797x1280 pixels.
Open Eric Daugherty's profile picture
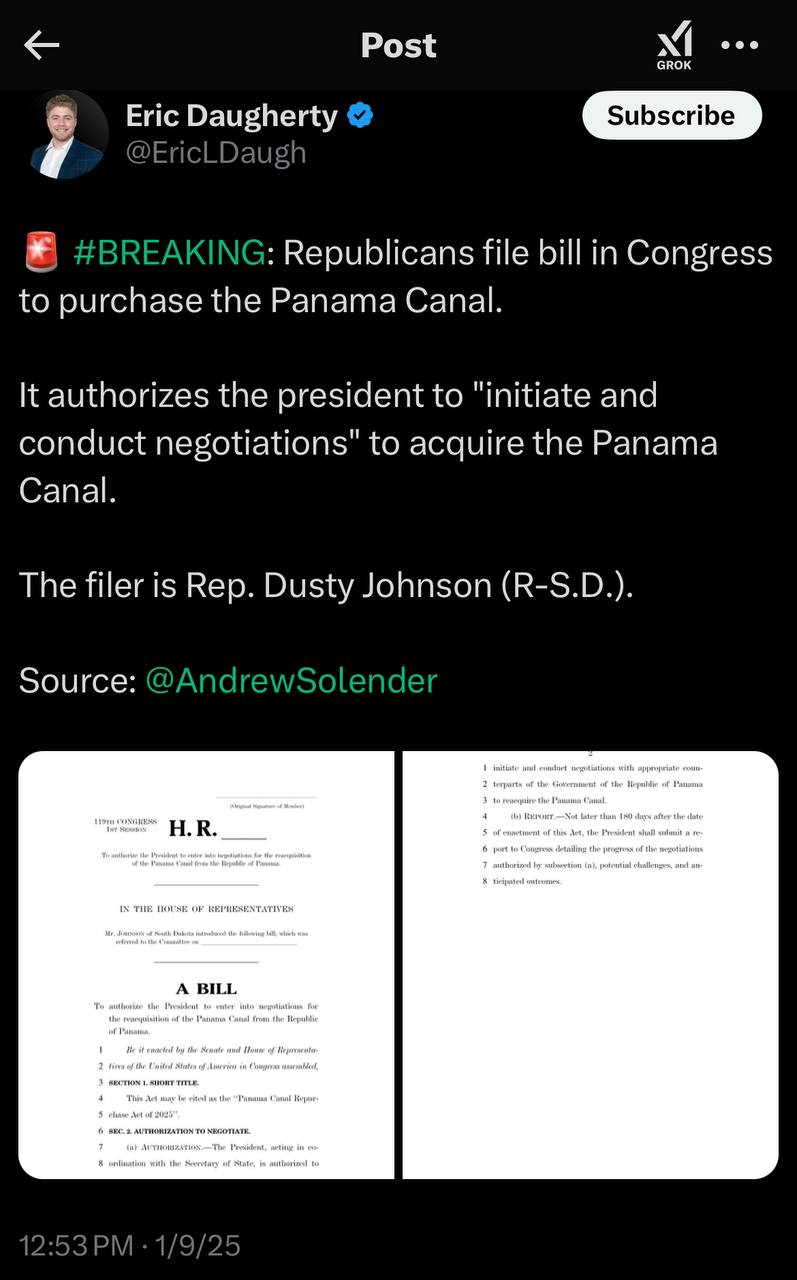(65, 134)
